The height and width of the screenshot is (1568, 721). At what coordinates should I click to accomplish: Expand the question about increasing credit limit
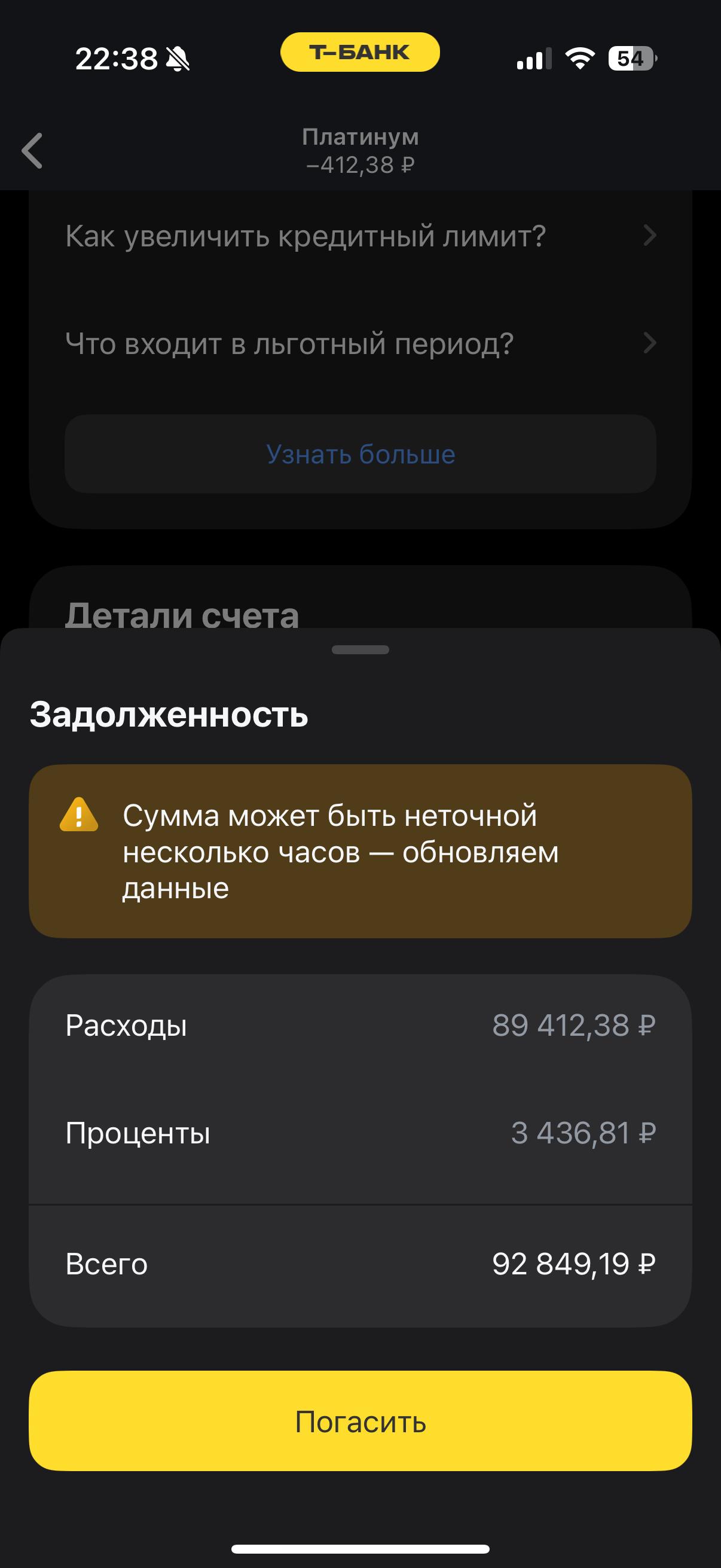[x=360, y=237]
